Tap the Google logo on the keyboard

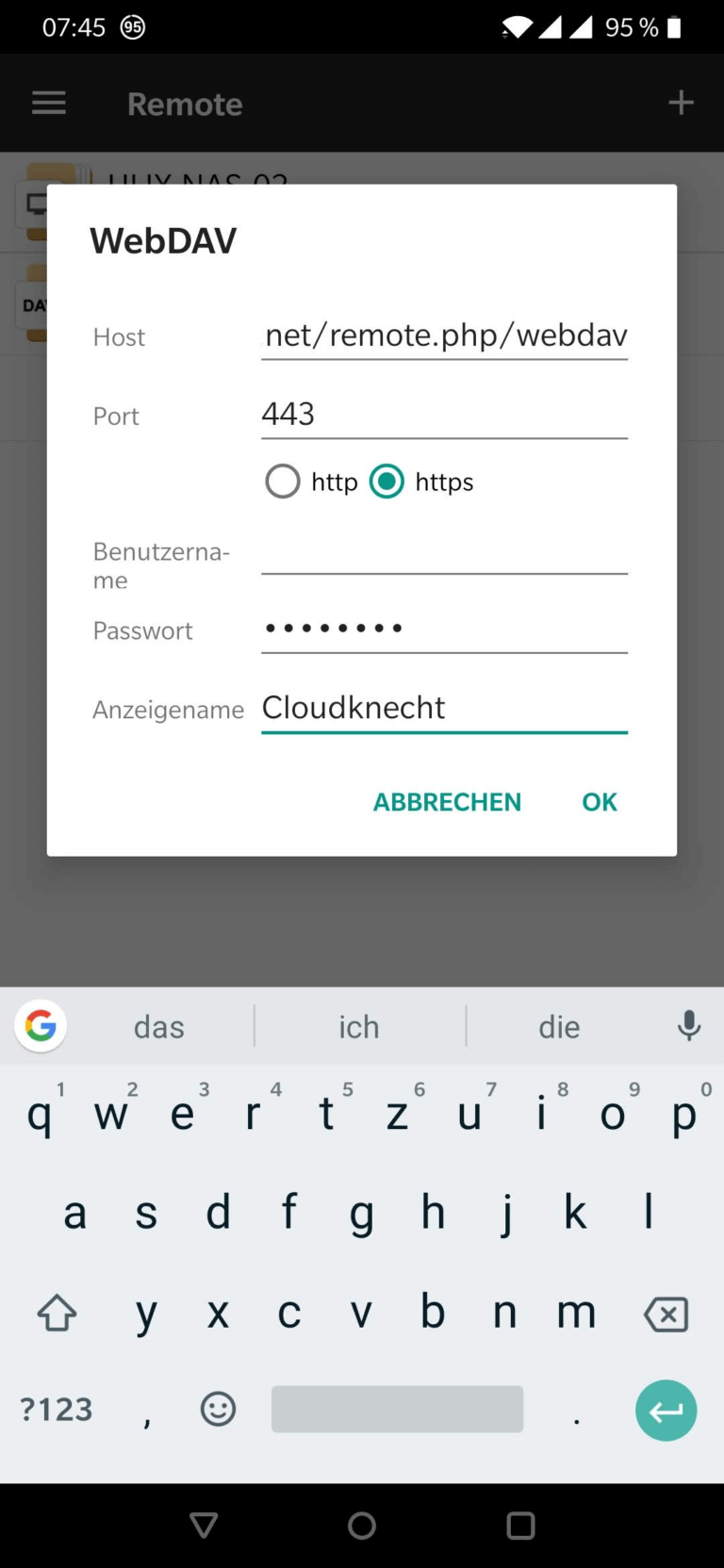click(x=41, y=1025)
